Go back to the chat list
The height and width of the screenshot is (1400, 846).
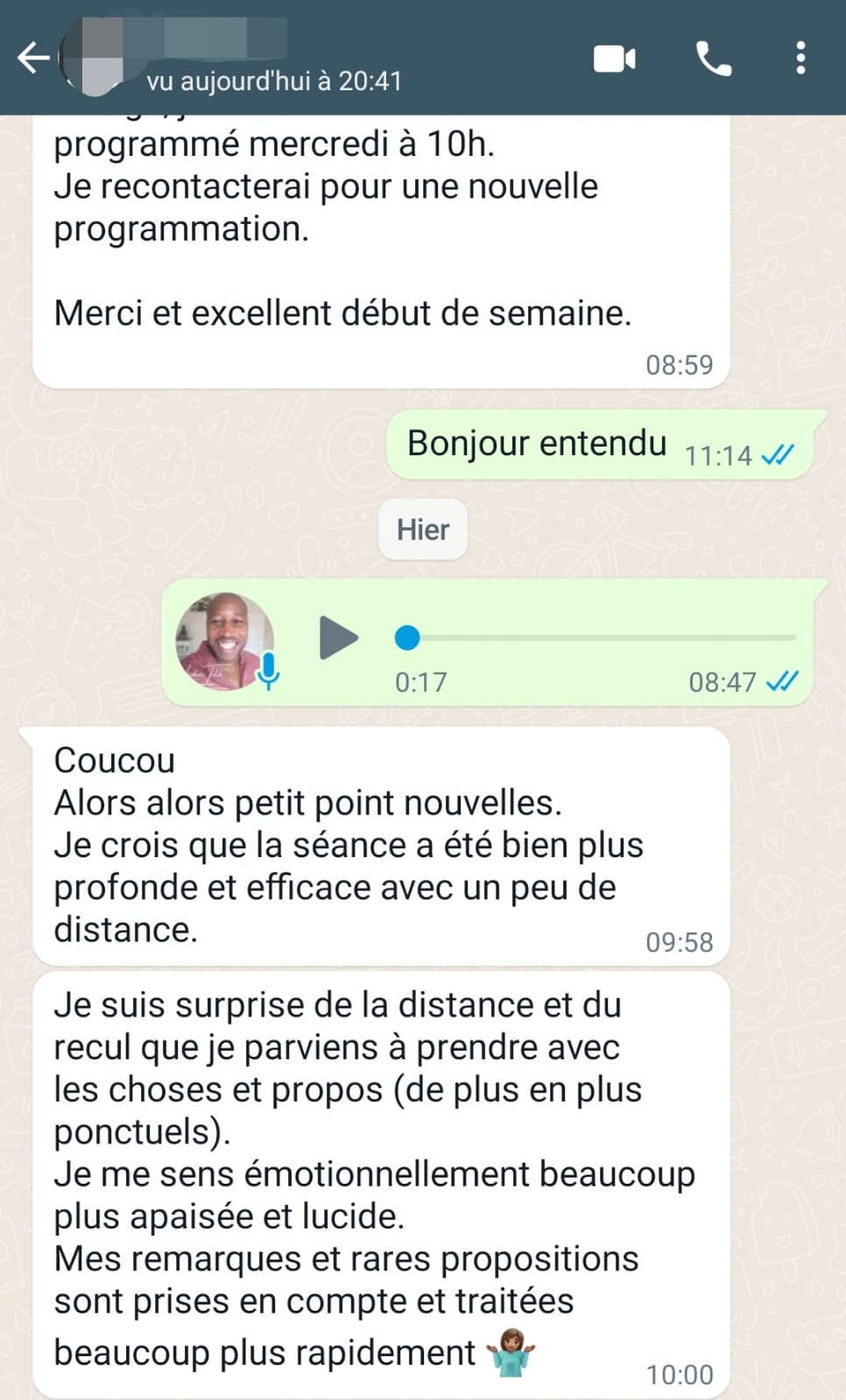point(33,58)
